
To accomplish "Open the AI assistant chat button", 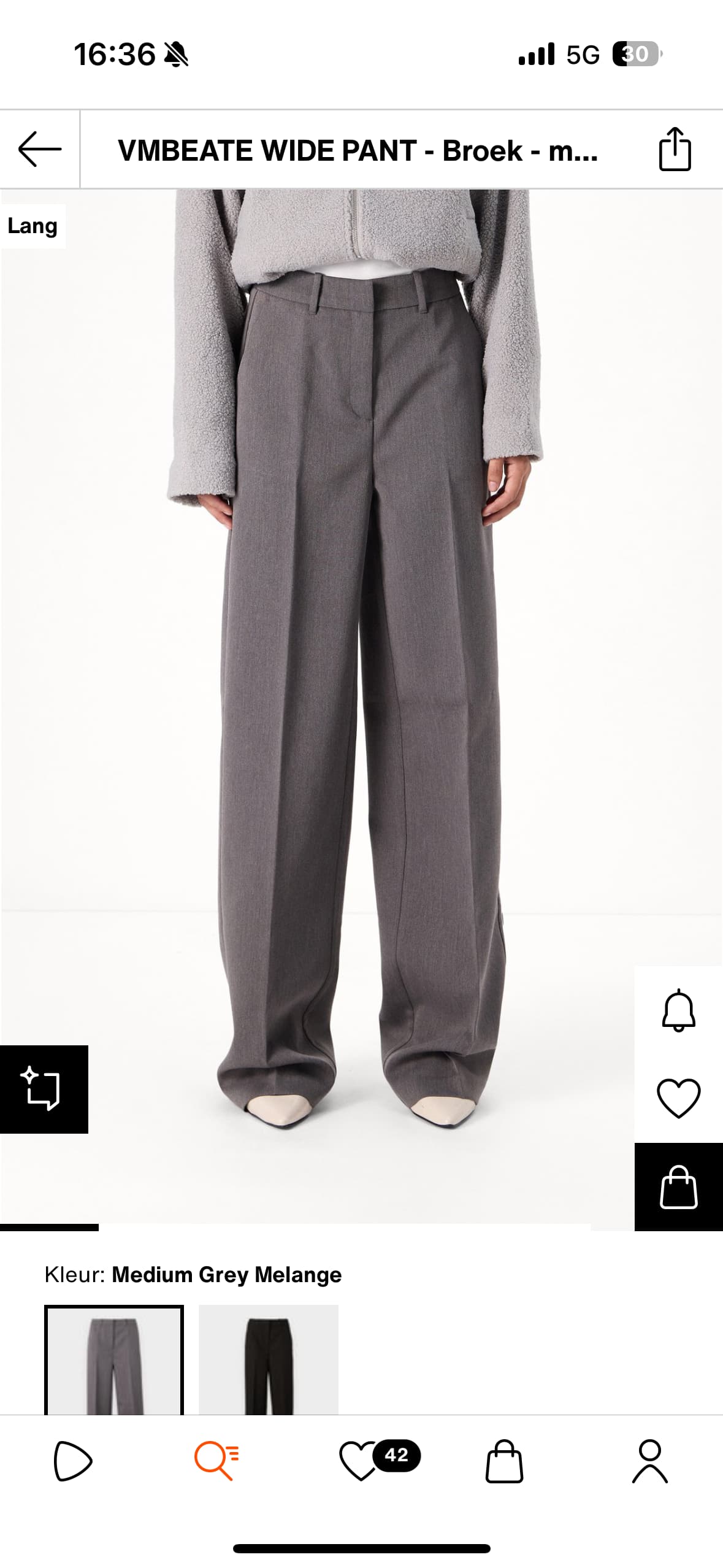I will click(x=44, y=1089).
